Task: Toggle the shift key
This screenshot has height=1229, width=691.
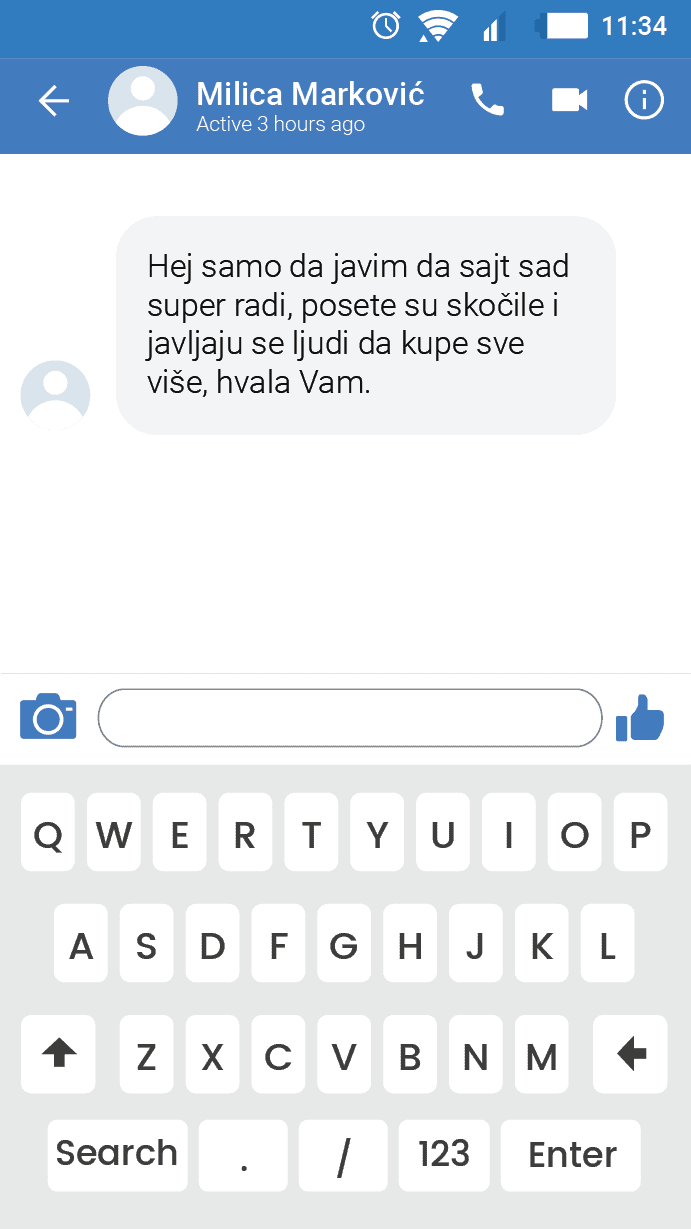Action: (58, 1054)
